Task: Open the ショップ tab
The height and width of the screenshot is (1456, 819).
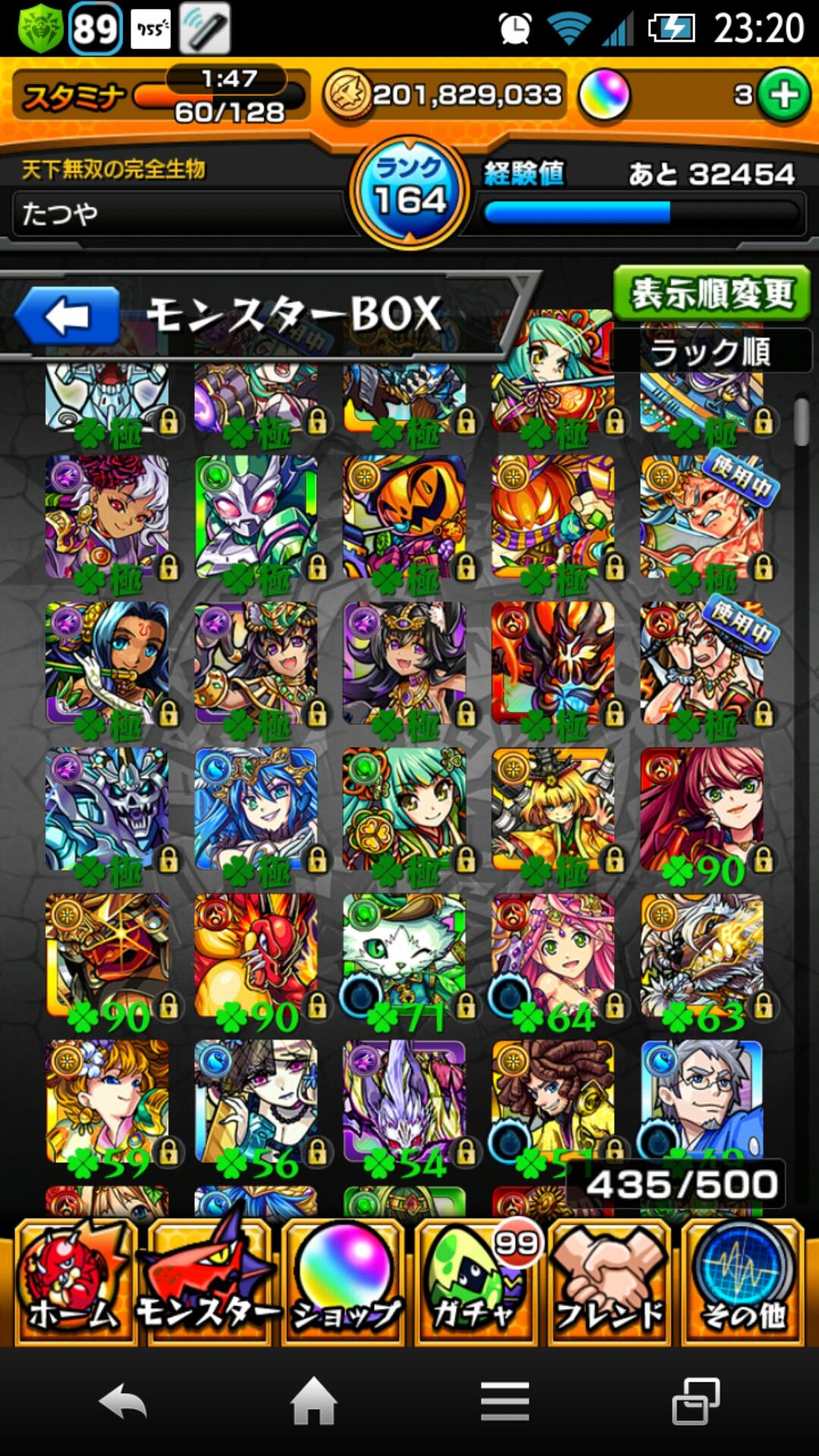Action: tap(345, 1283)
